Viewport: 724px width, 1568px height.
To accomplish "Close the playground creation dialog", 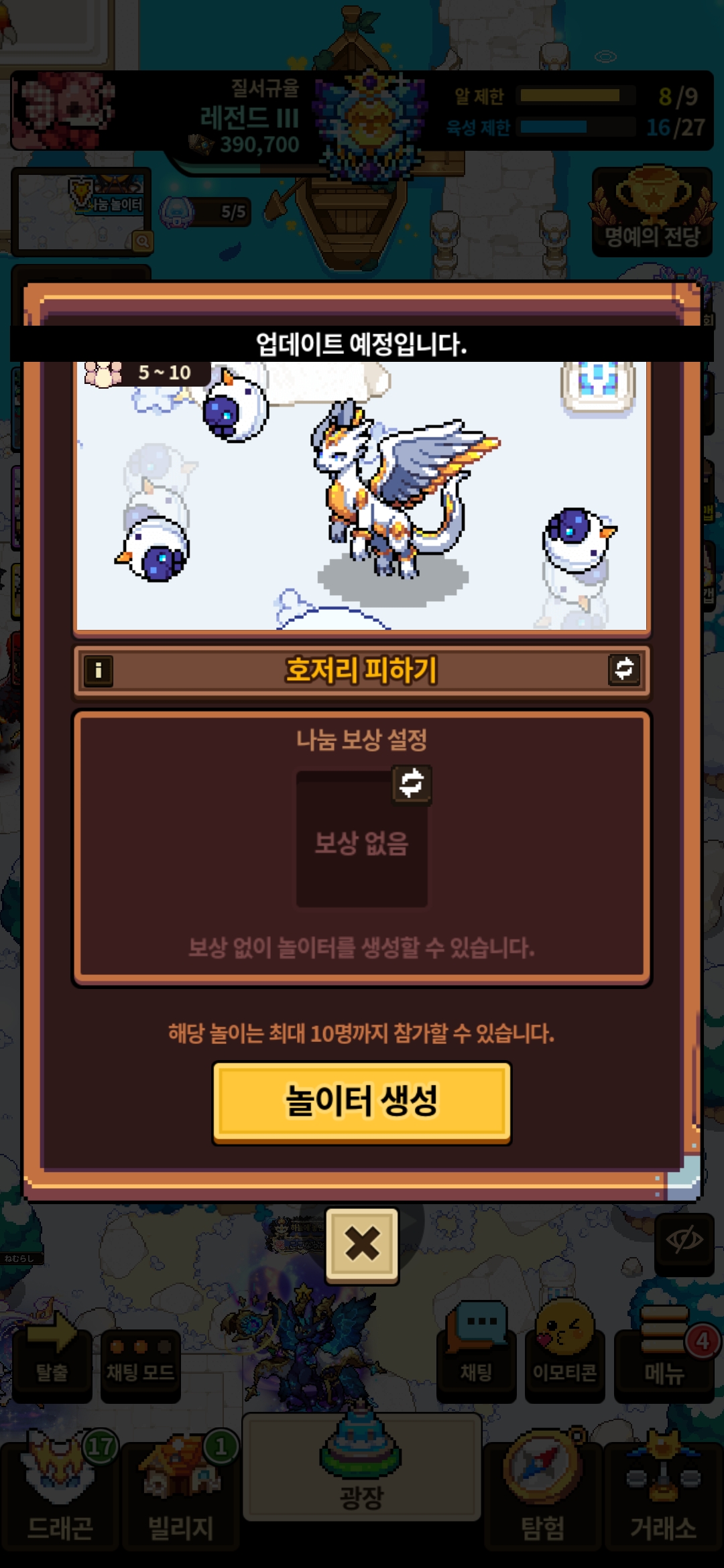I will 362,1245.
